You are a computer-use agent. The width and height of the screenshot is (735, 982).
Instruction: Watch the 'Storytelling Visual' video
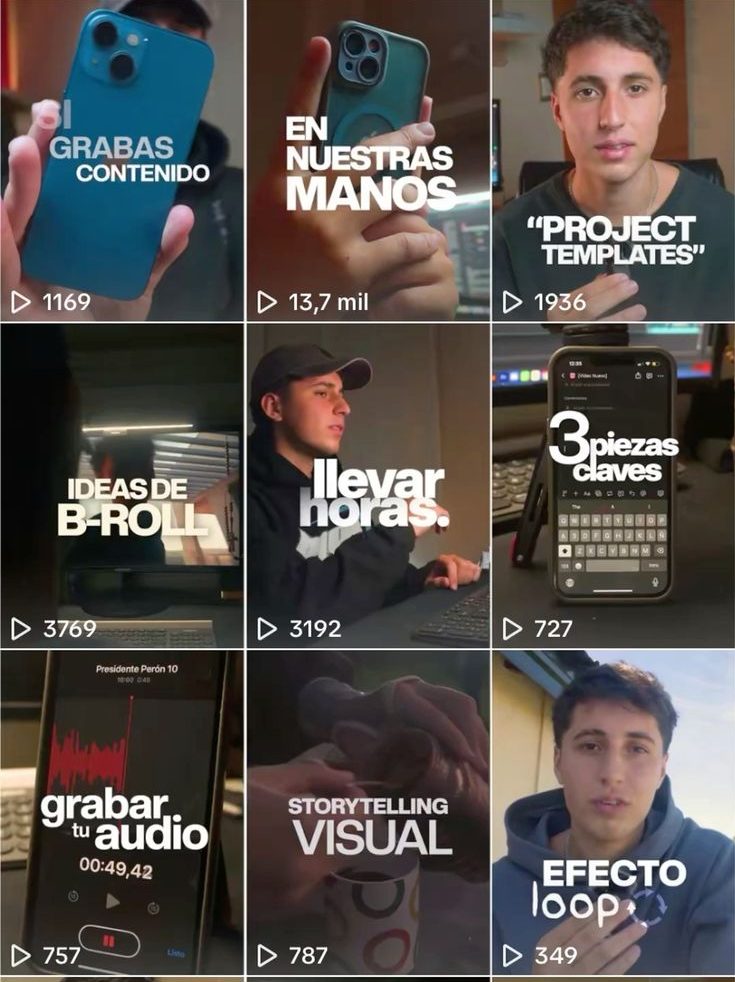pyautogui.click(x=368, y=812)
